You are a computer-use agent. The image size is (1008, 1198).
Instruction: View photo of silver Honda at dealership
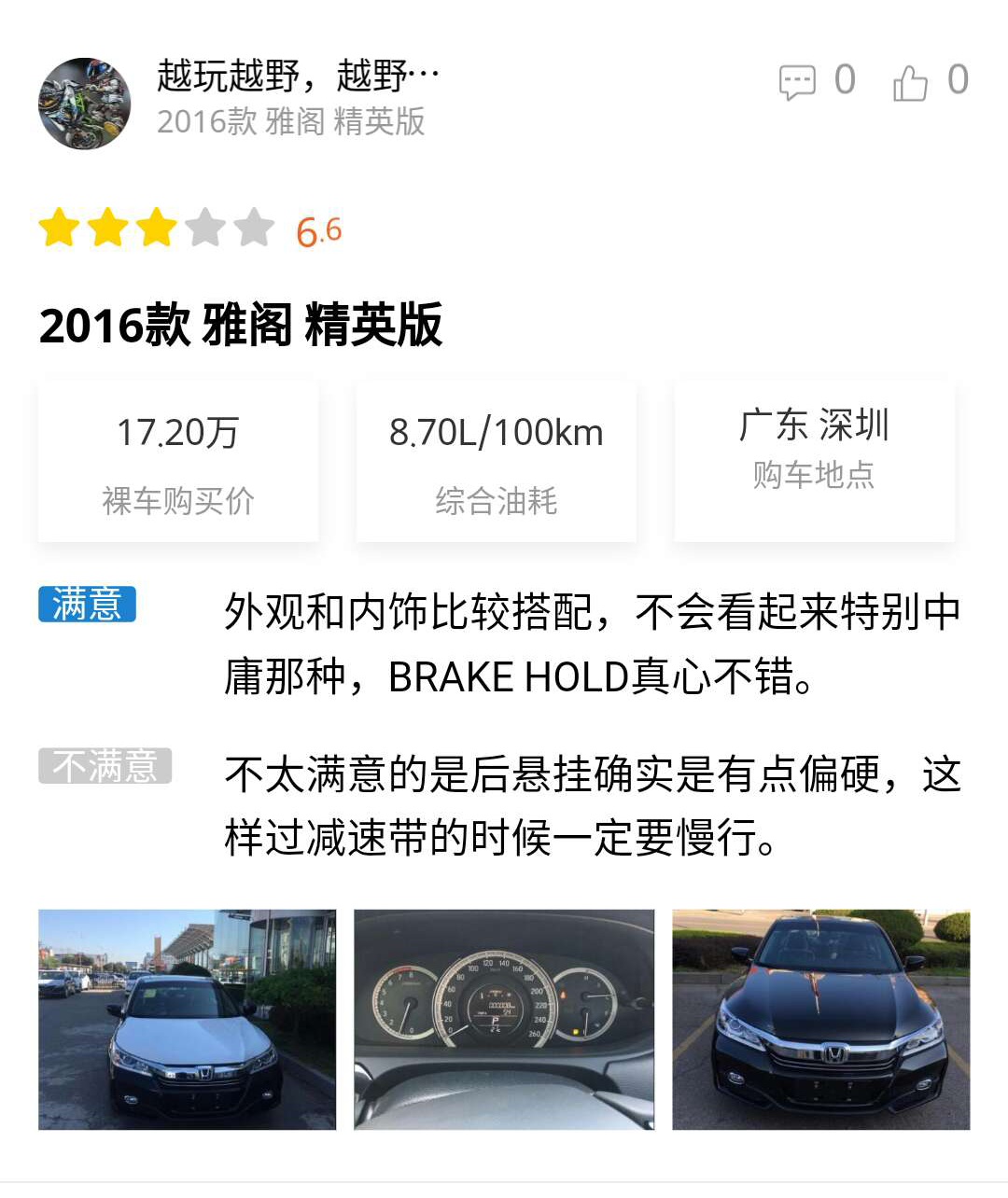click(x=187, y=1019)
